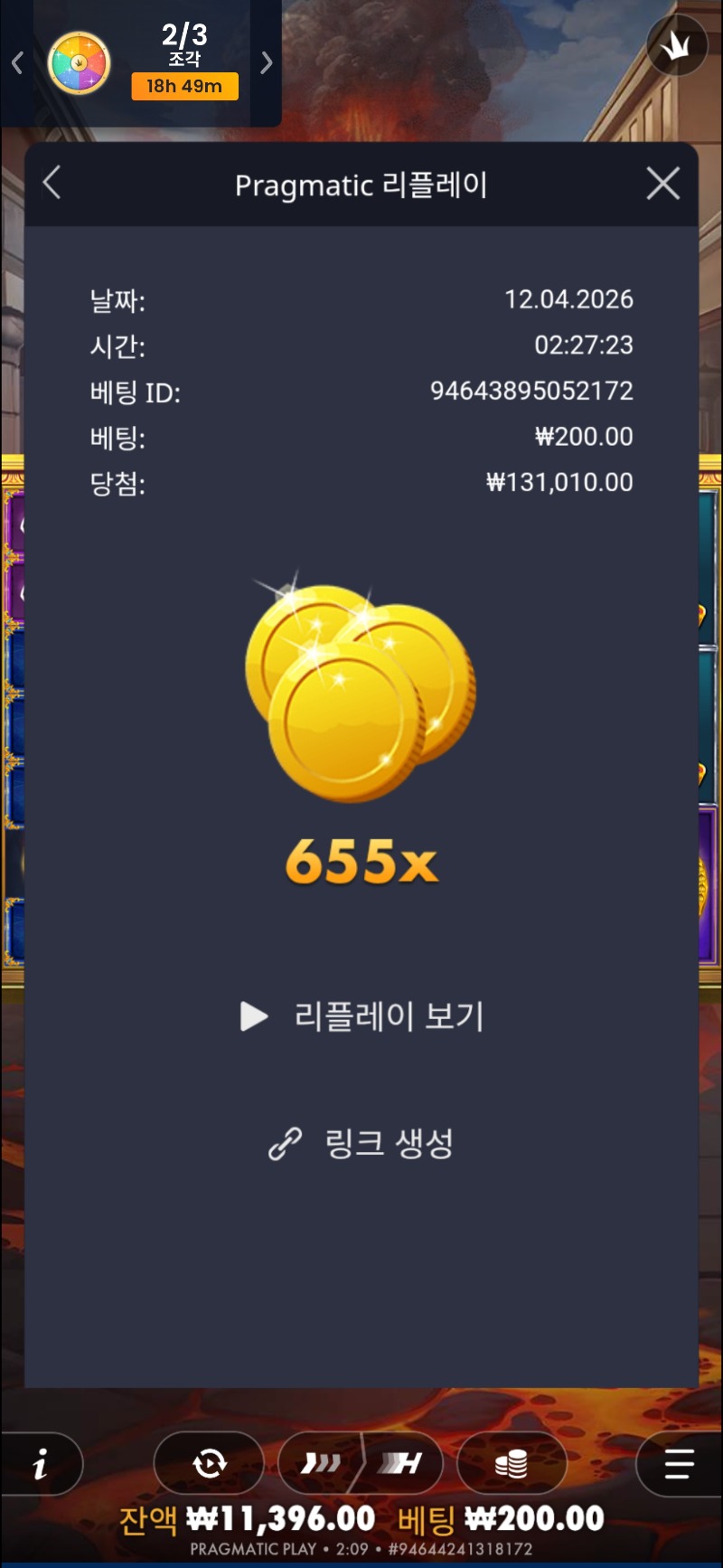Show the next promotion with right arrow
The image size is (723, 1568).
(266, 62)
